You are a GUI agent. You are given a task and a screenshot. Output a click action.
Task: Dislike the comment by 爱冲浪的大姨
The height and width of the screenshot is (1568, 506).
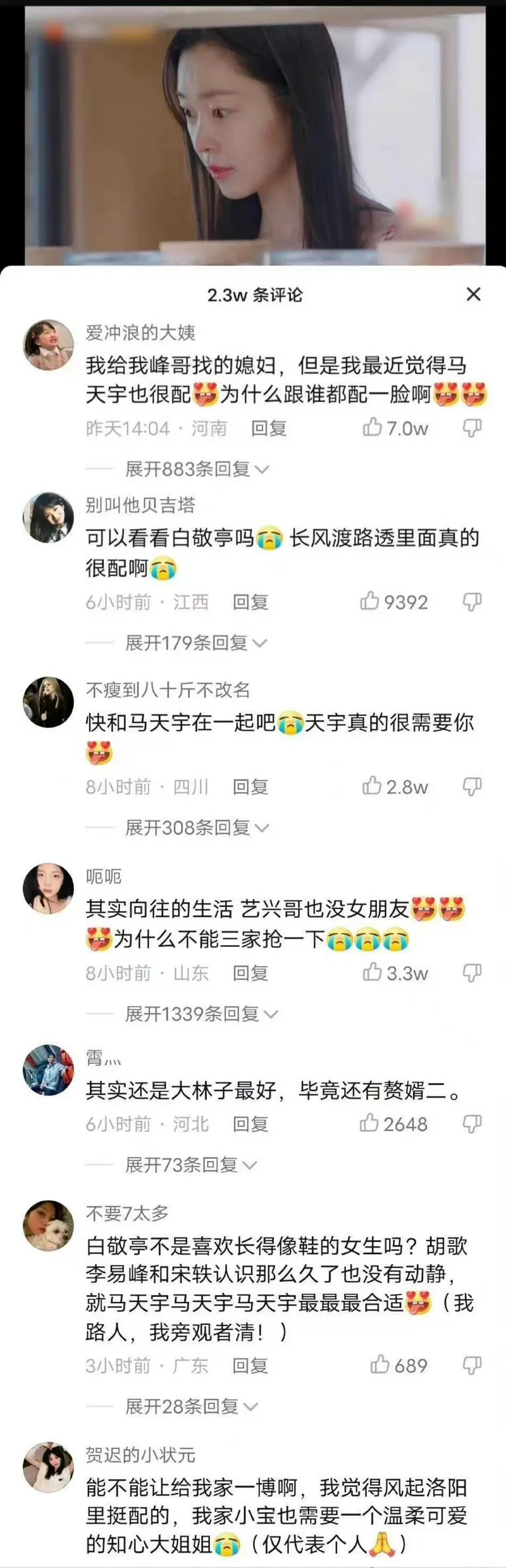[x=472, y=429]
